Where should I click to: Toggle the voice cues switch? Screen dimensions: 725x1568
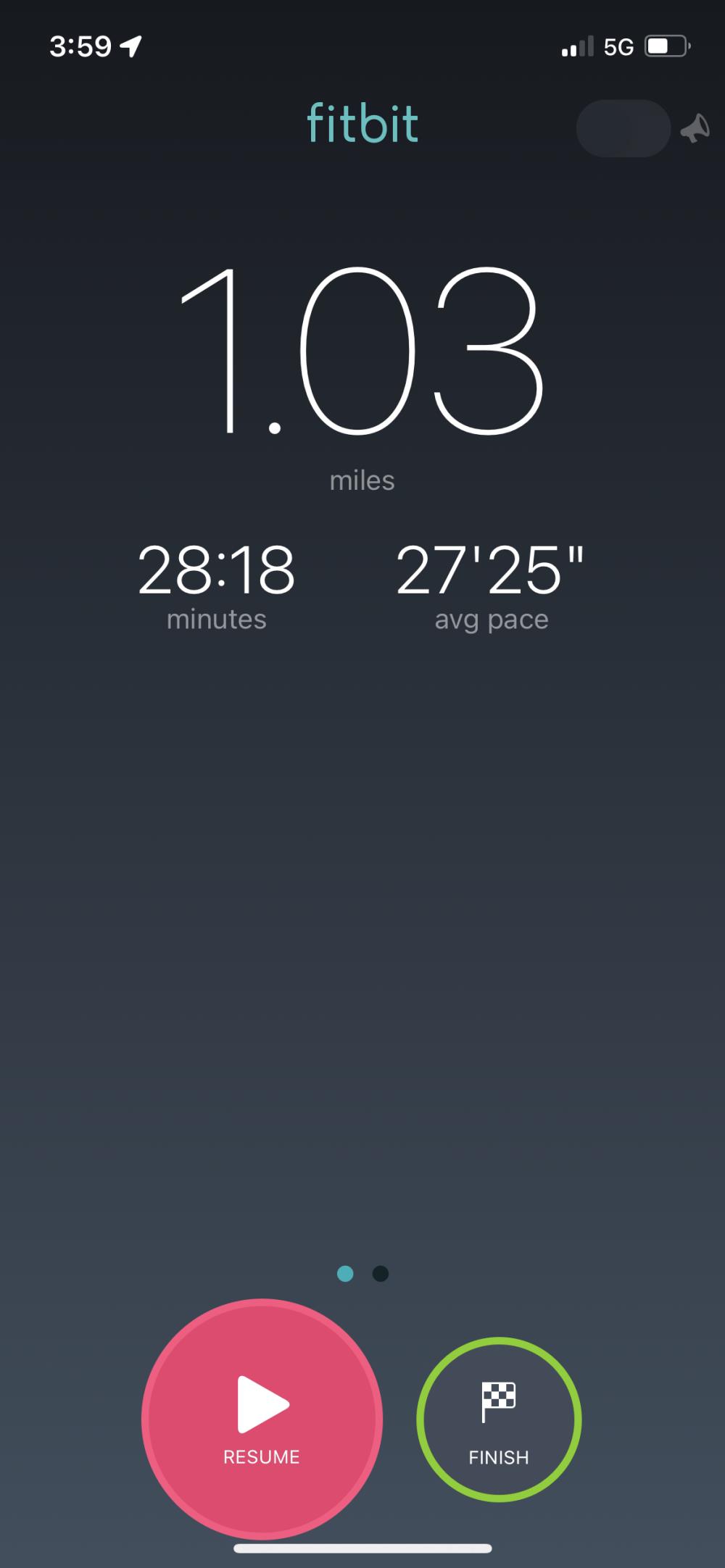(623, 129)
